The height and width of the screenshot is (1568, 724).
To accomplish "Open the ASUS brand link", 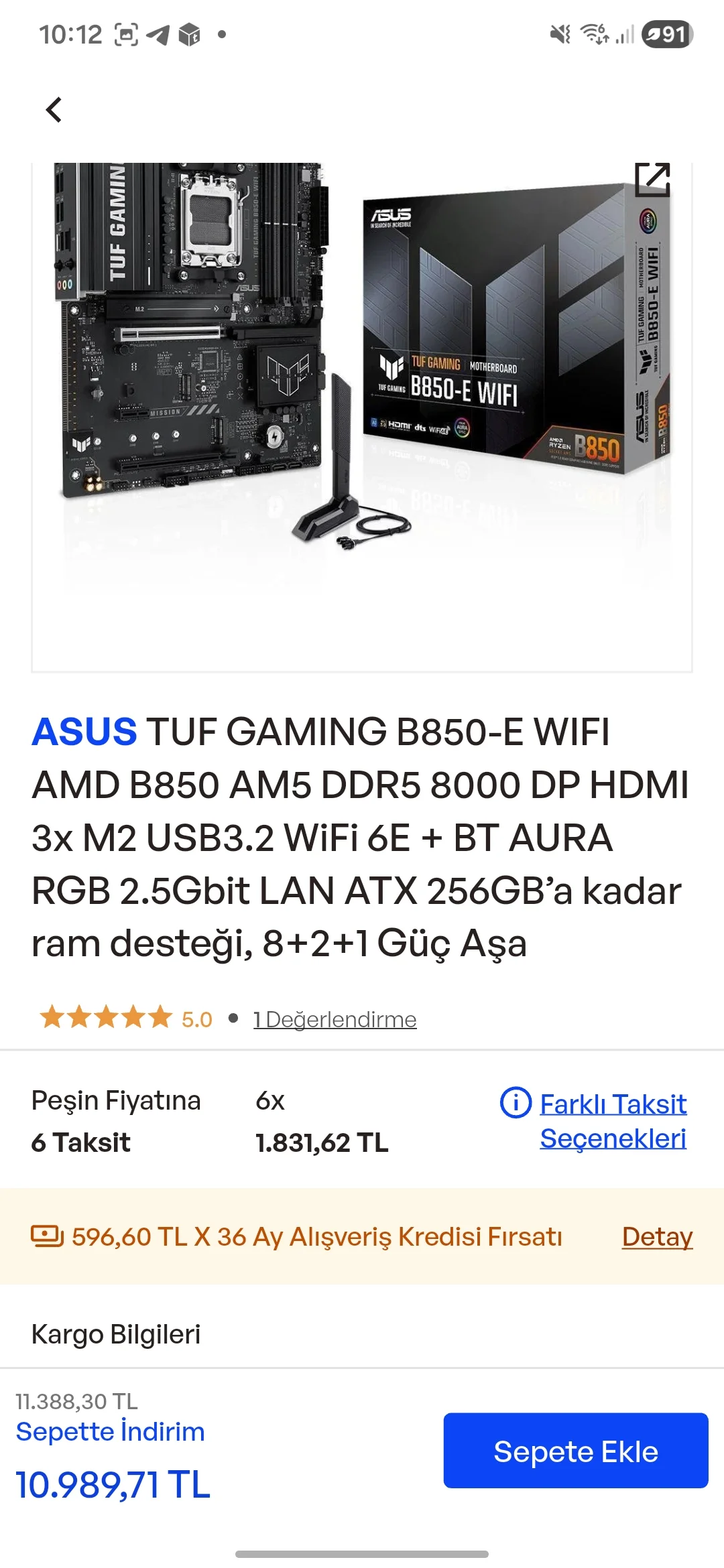I will [x=84, y=731].
